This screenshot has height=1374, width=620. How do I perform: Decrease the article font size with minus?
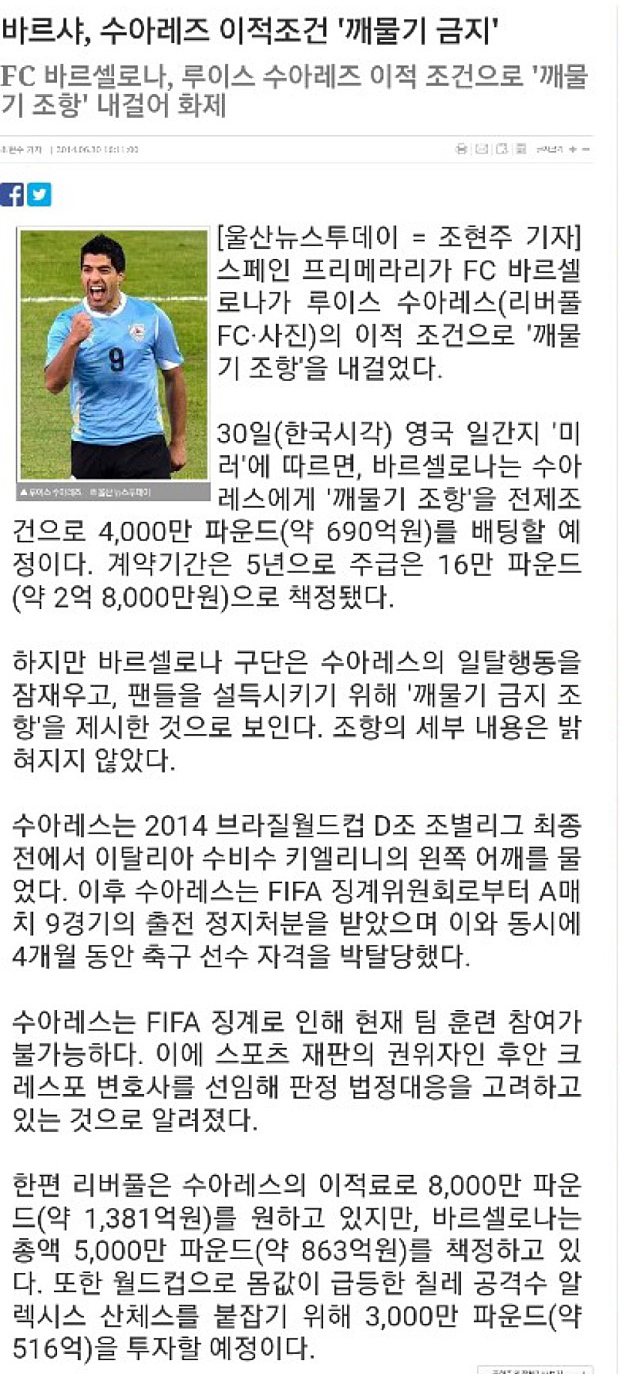[x=586, y=149]
